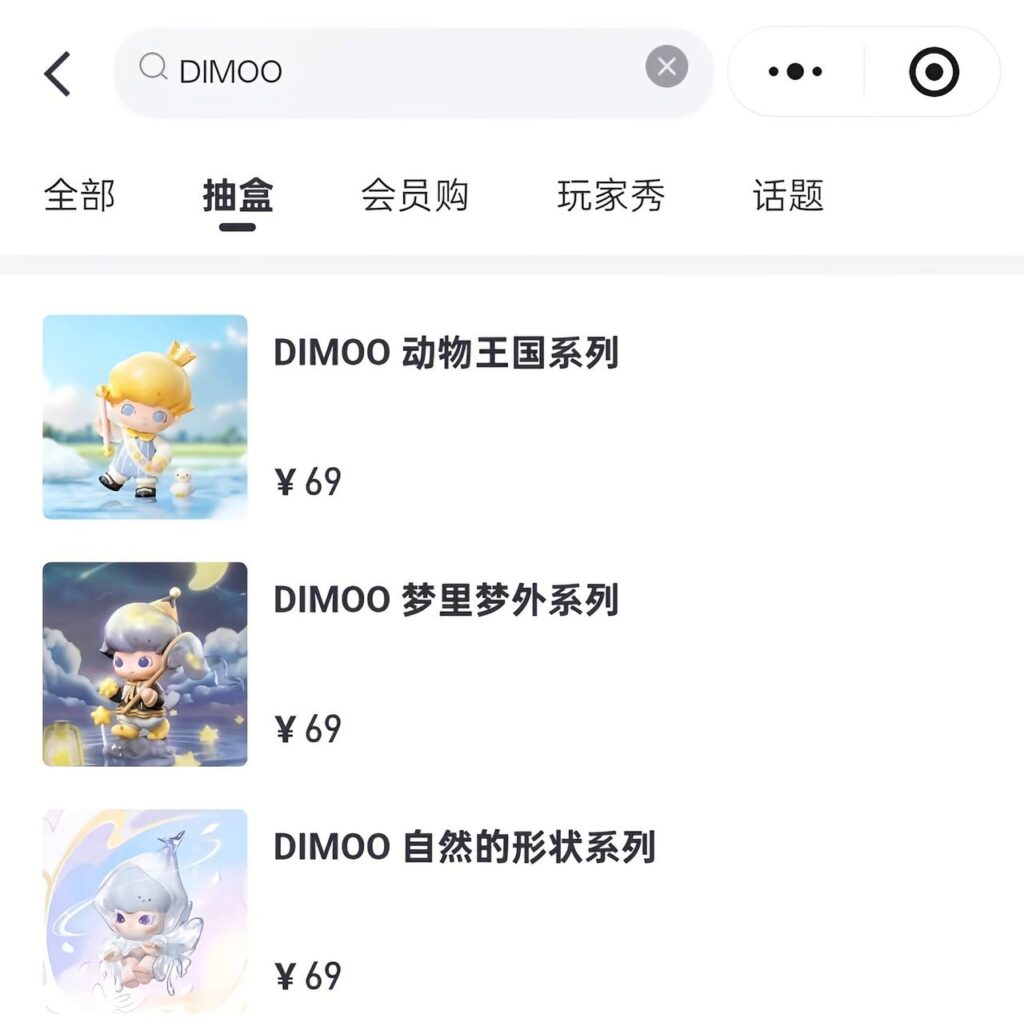
Task: Open the mini program more options menu
Action: point(795,72)
